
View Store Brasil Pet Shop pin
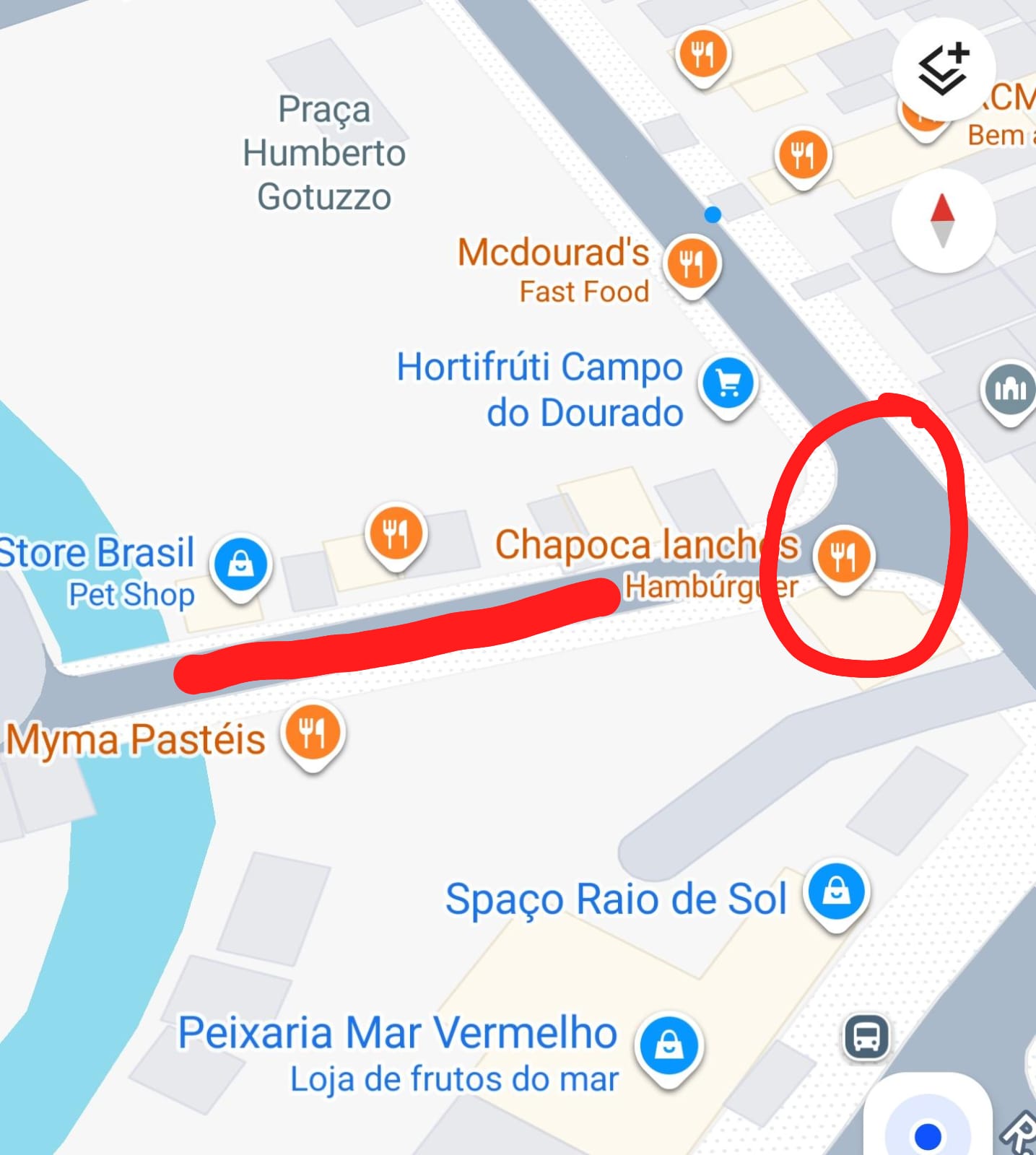[x=241, y=564]
